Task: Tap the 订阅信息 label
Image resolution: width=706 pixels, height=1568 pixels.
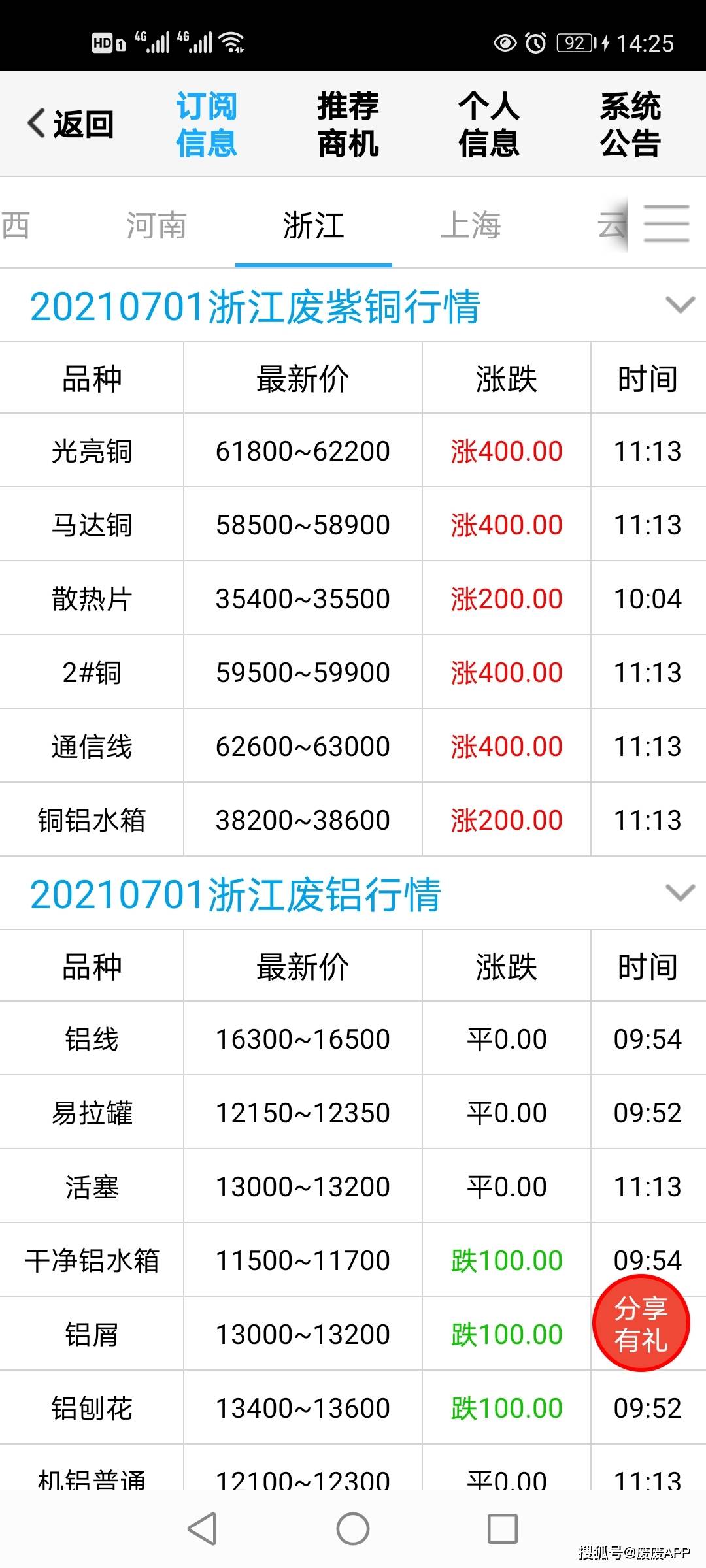Action: (x=207, y=124)
